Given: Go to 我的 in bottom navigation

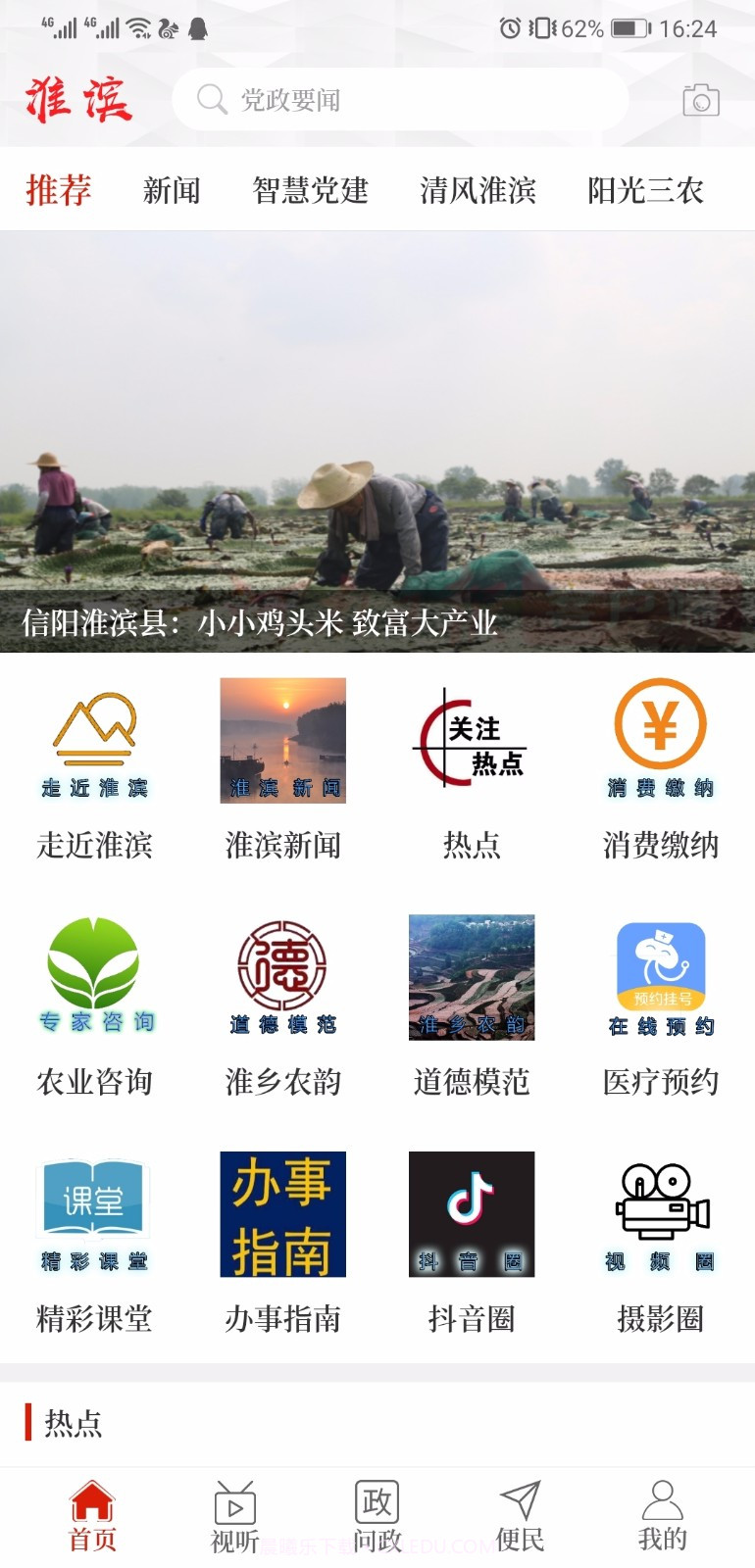Looking at the screenshot, I should click(662, 1514).
